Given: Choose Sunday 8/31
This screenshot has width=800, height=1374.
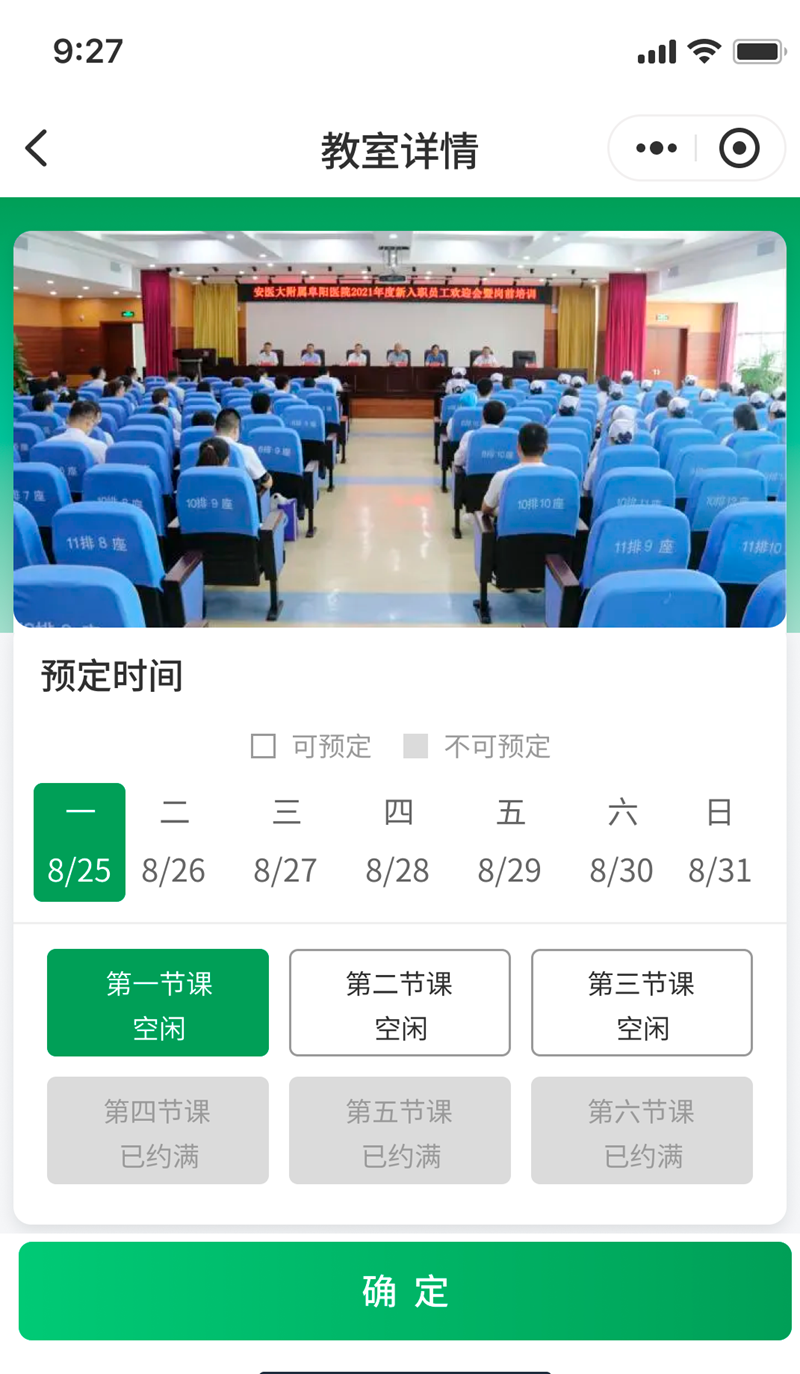Looking at the screenshot, I should pyautogui.click(x=720, y=842).
